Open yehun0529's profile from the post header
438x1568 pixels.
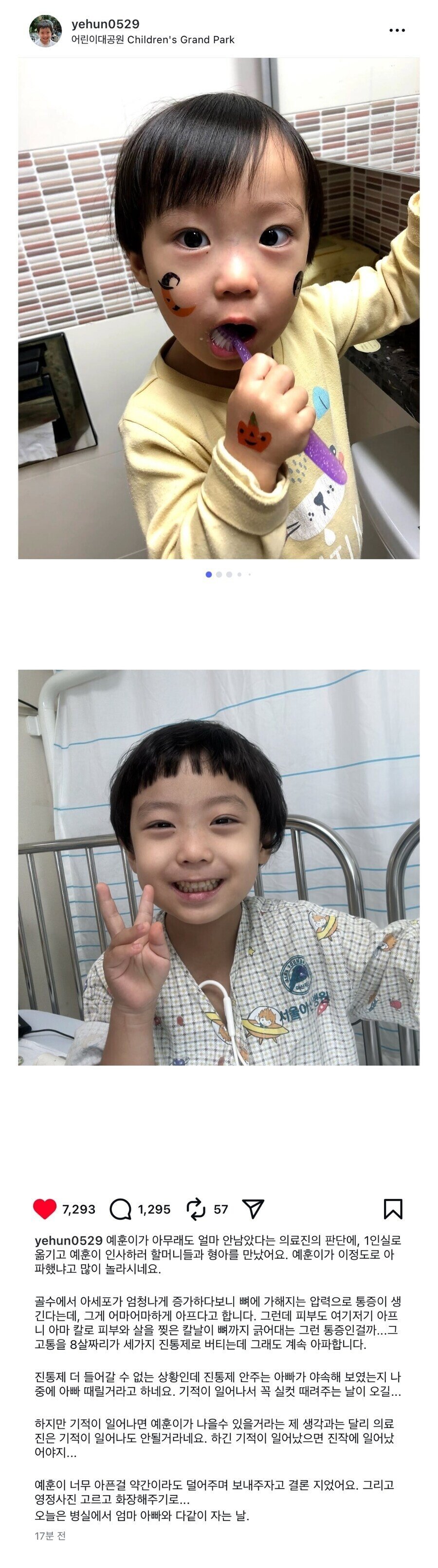(x=106, y=24)
